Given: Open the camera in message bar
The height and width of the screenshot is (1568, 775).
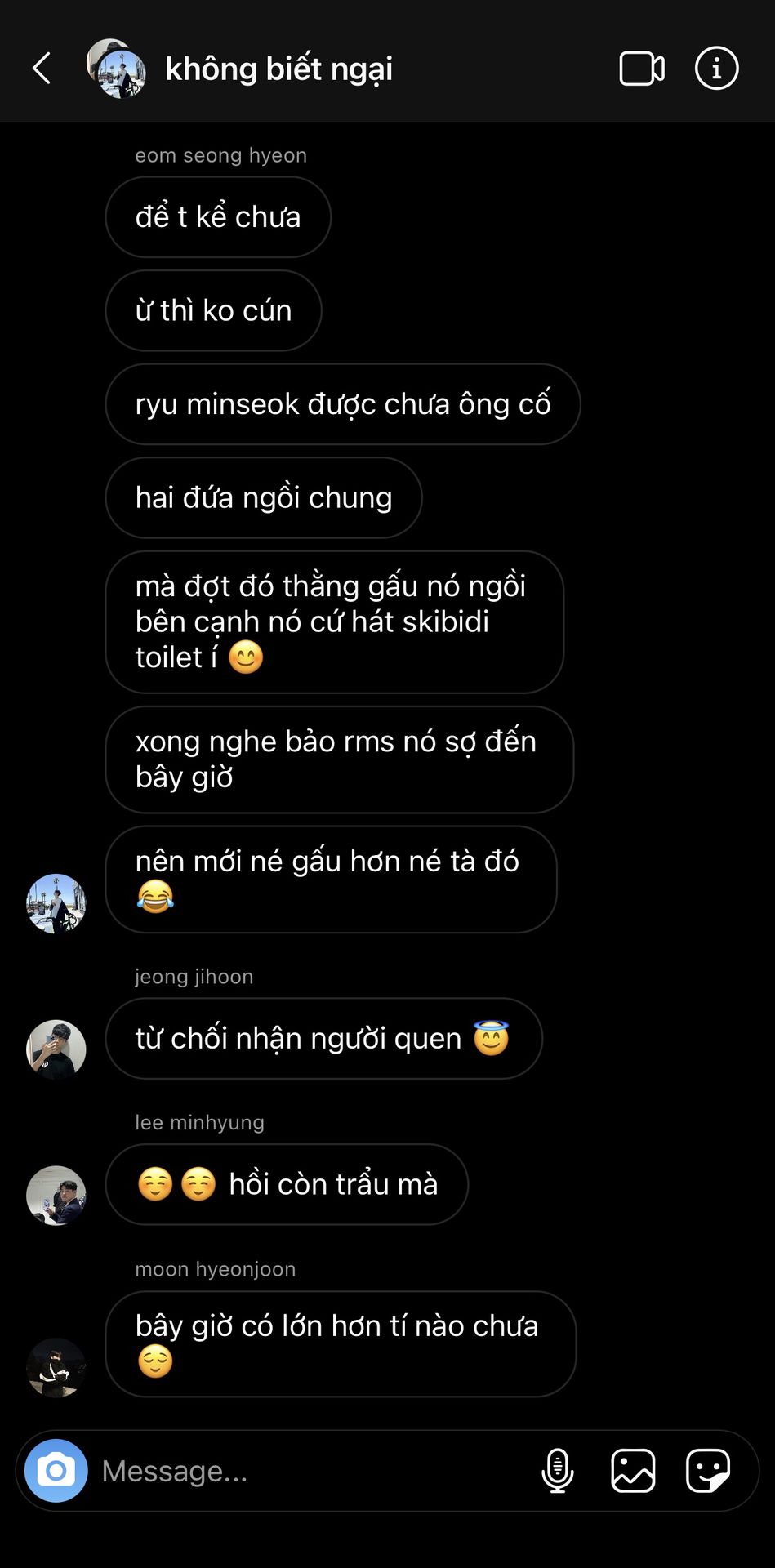Looking at the screenshot, I should coord(56,1471).
